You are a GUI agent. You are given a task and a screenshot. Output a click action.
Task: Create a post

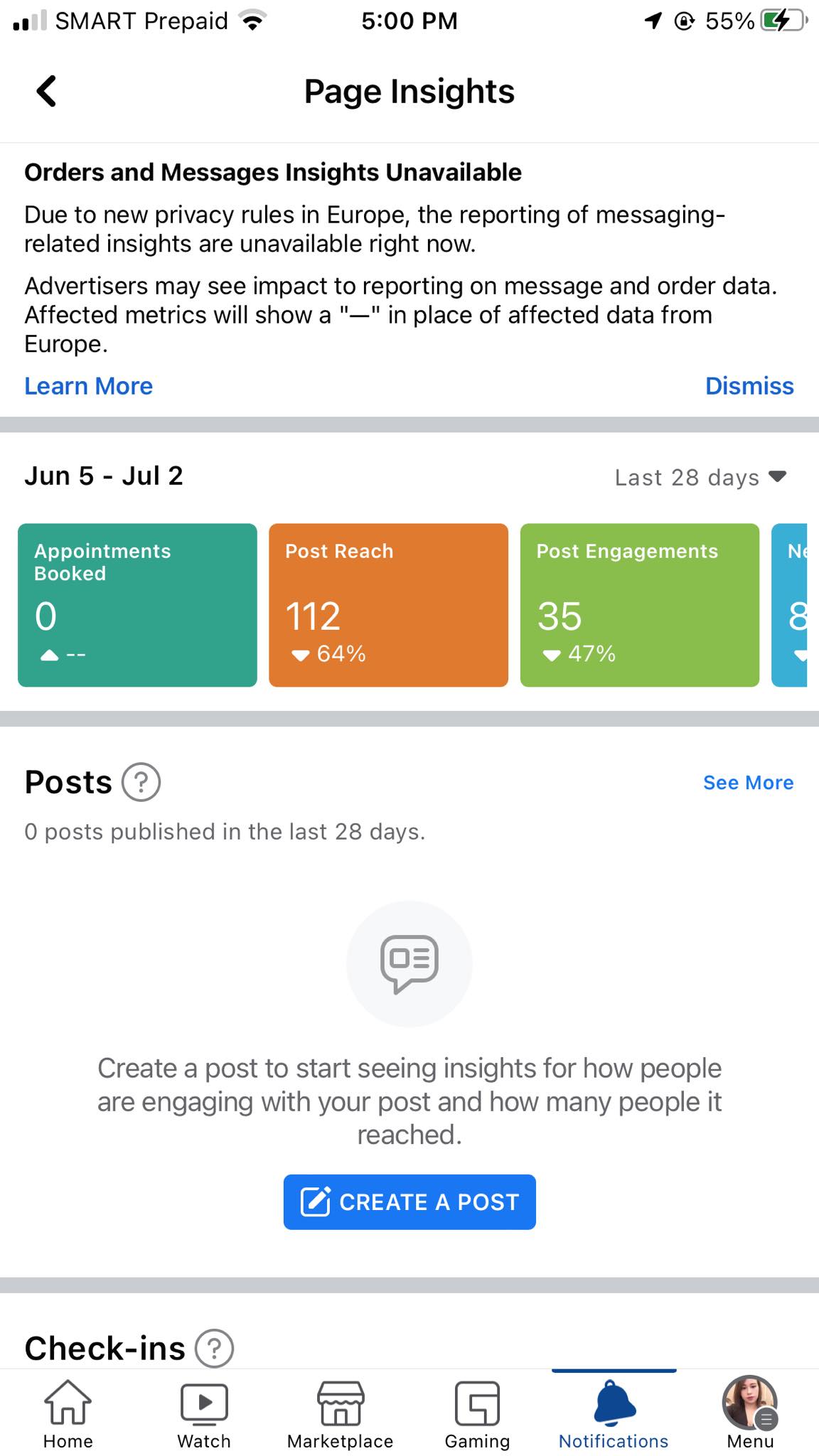point(409,1202)
